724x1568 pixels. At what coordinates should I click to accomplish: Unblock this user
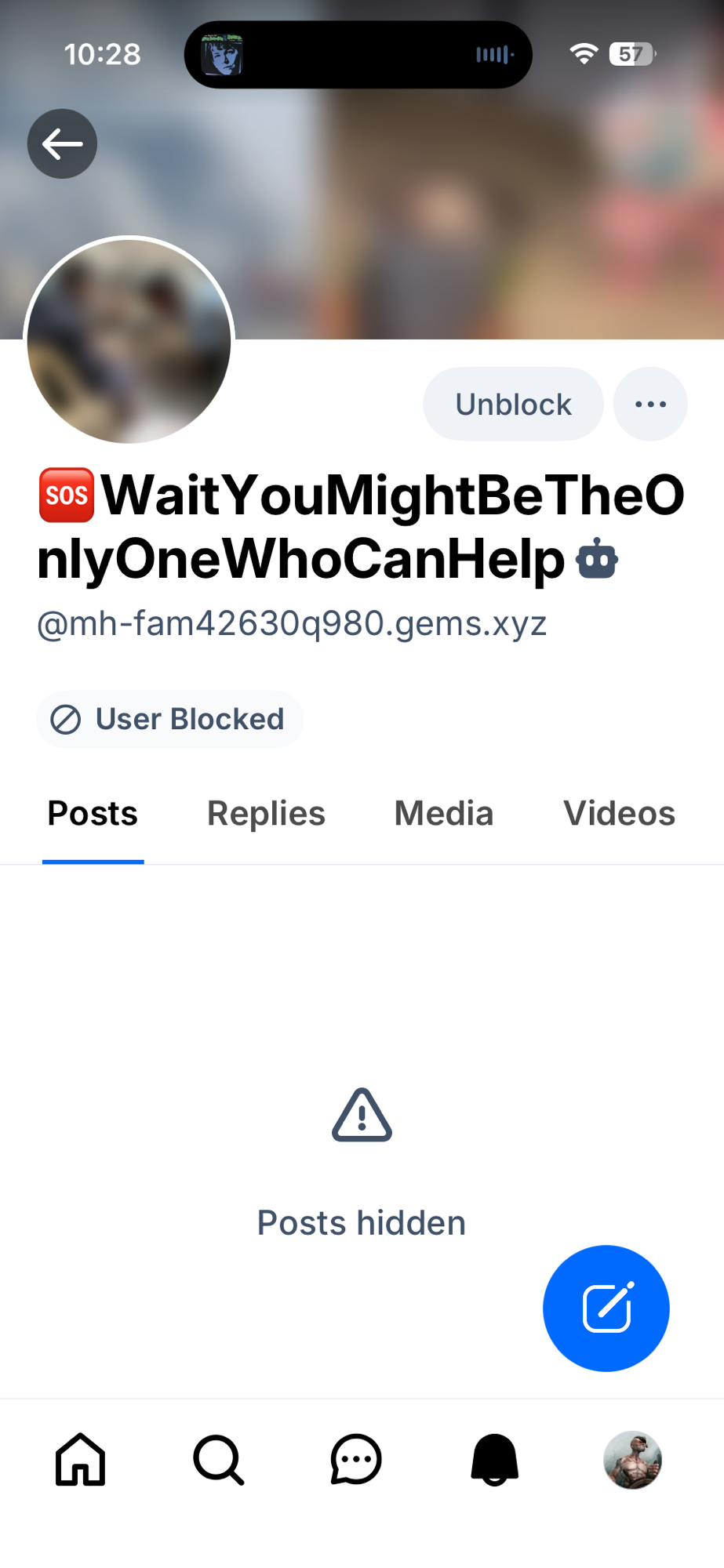(513, 405)
